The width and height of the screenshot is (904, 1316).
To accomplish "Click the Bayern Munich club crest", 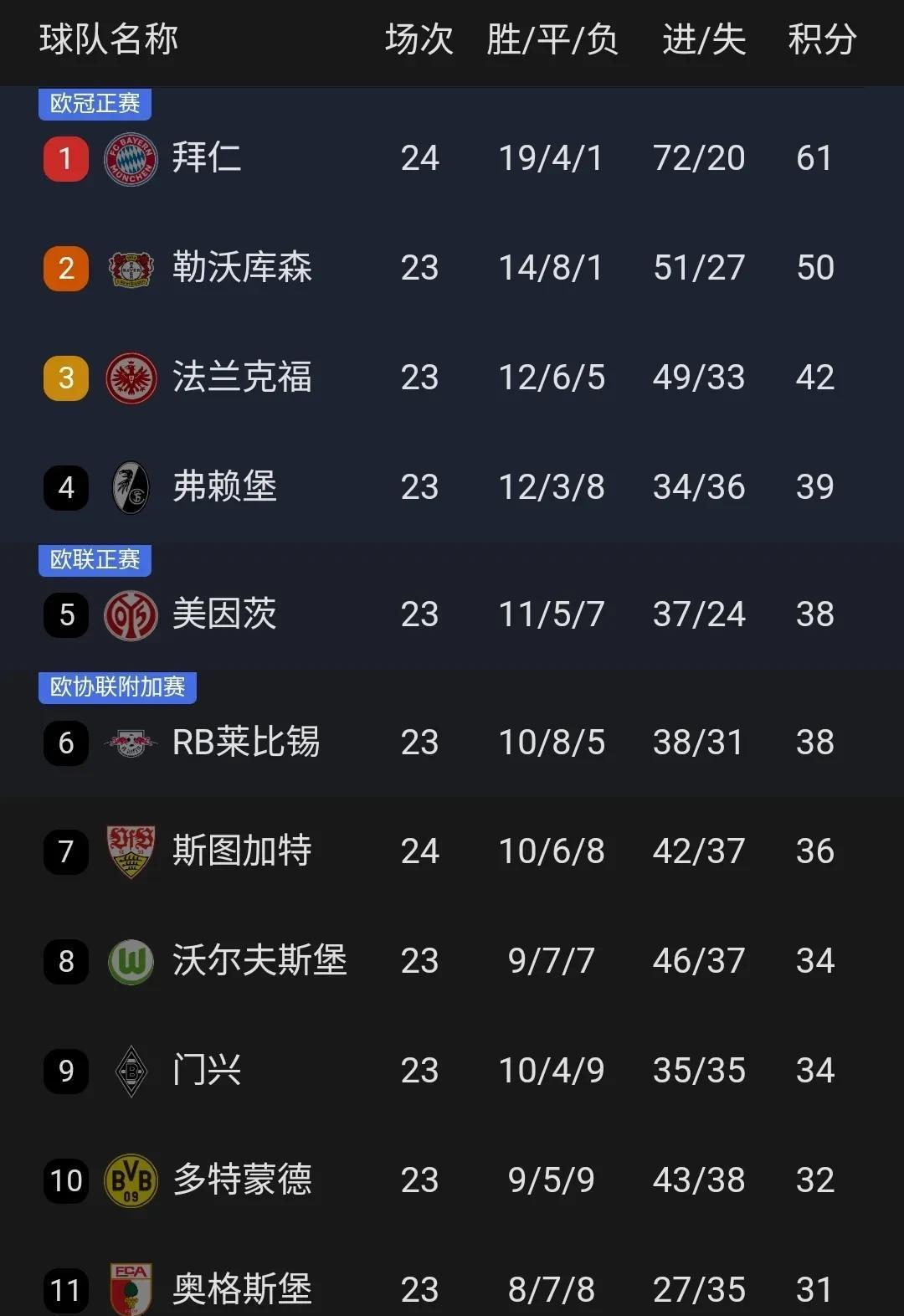I will click(131, 158).
